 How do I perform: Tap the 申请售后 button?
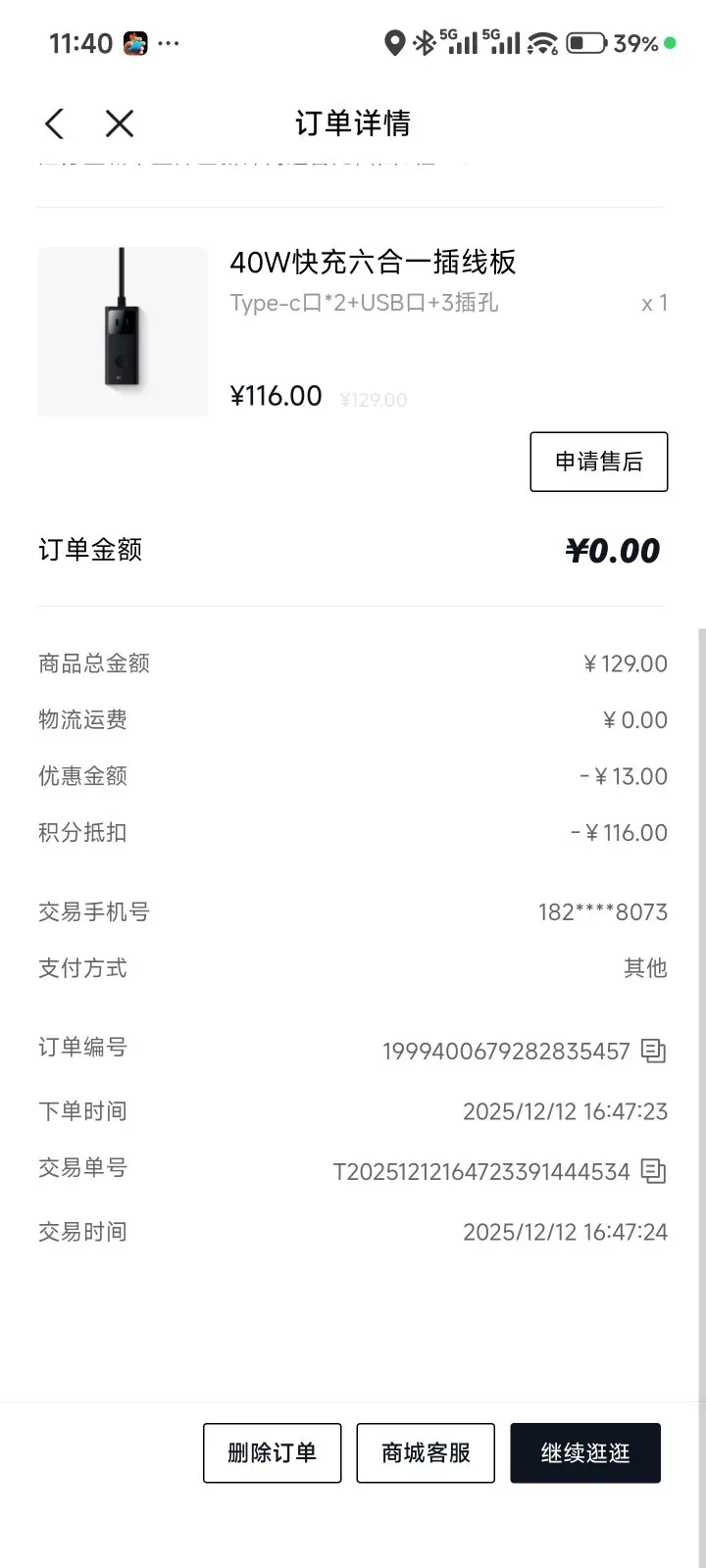(598, 462)
